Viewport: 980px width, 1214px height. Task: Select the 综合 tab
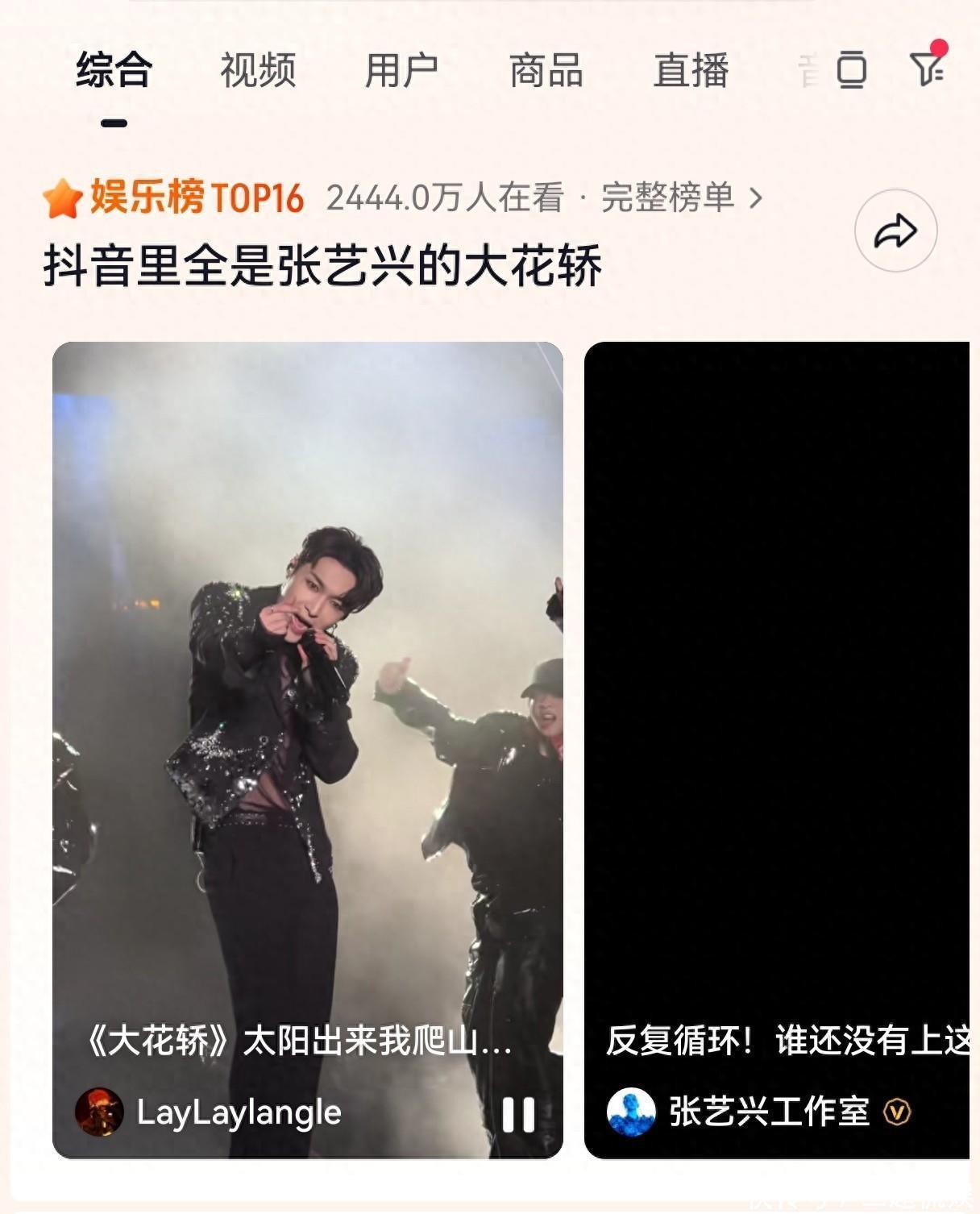coord(114,70)
